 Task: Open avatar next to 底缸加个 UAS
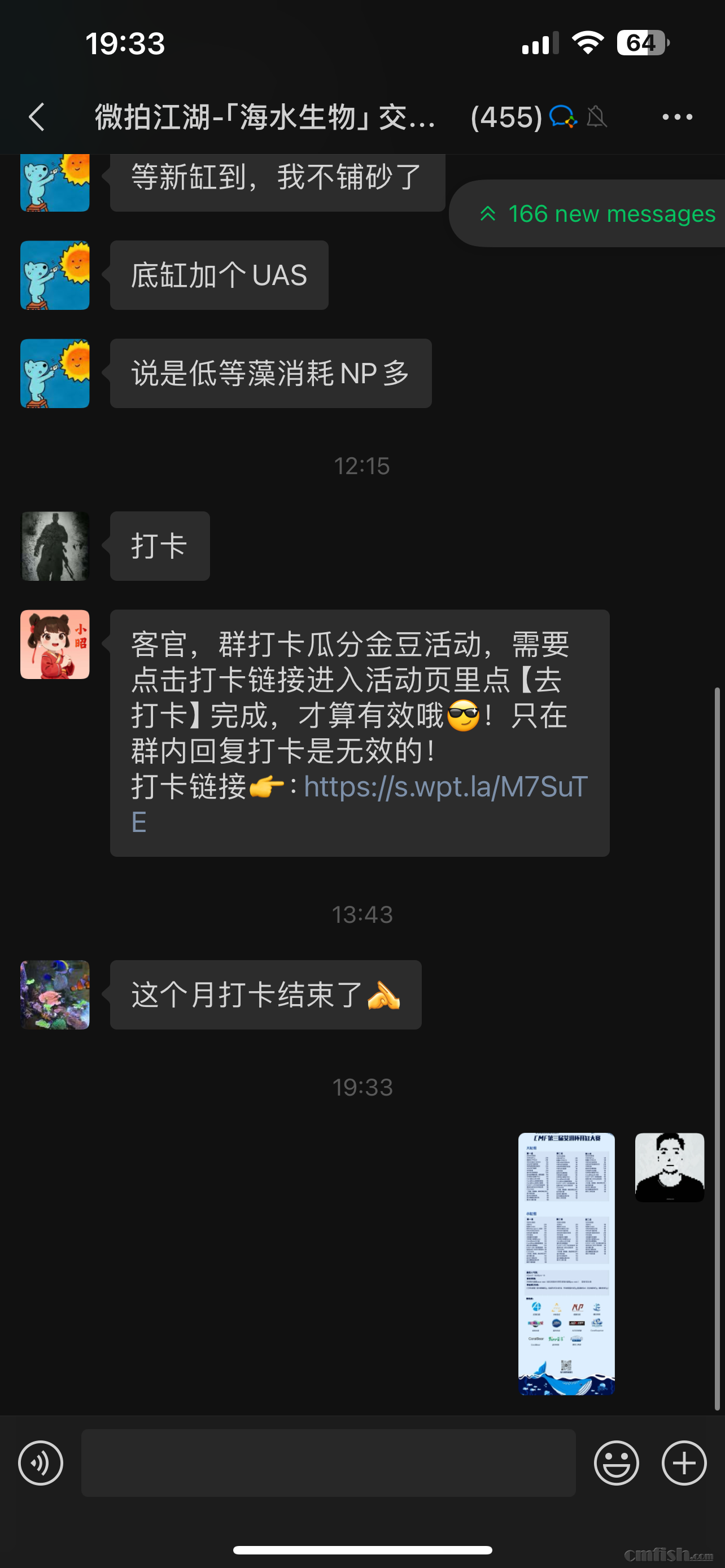pos(55,275)
